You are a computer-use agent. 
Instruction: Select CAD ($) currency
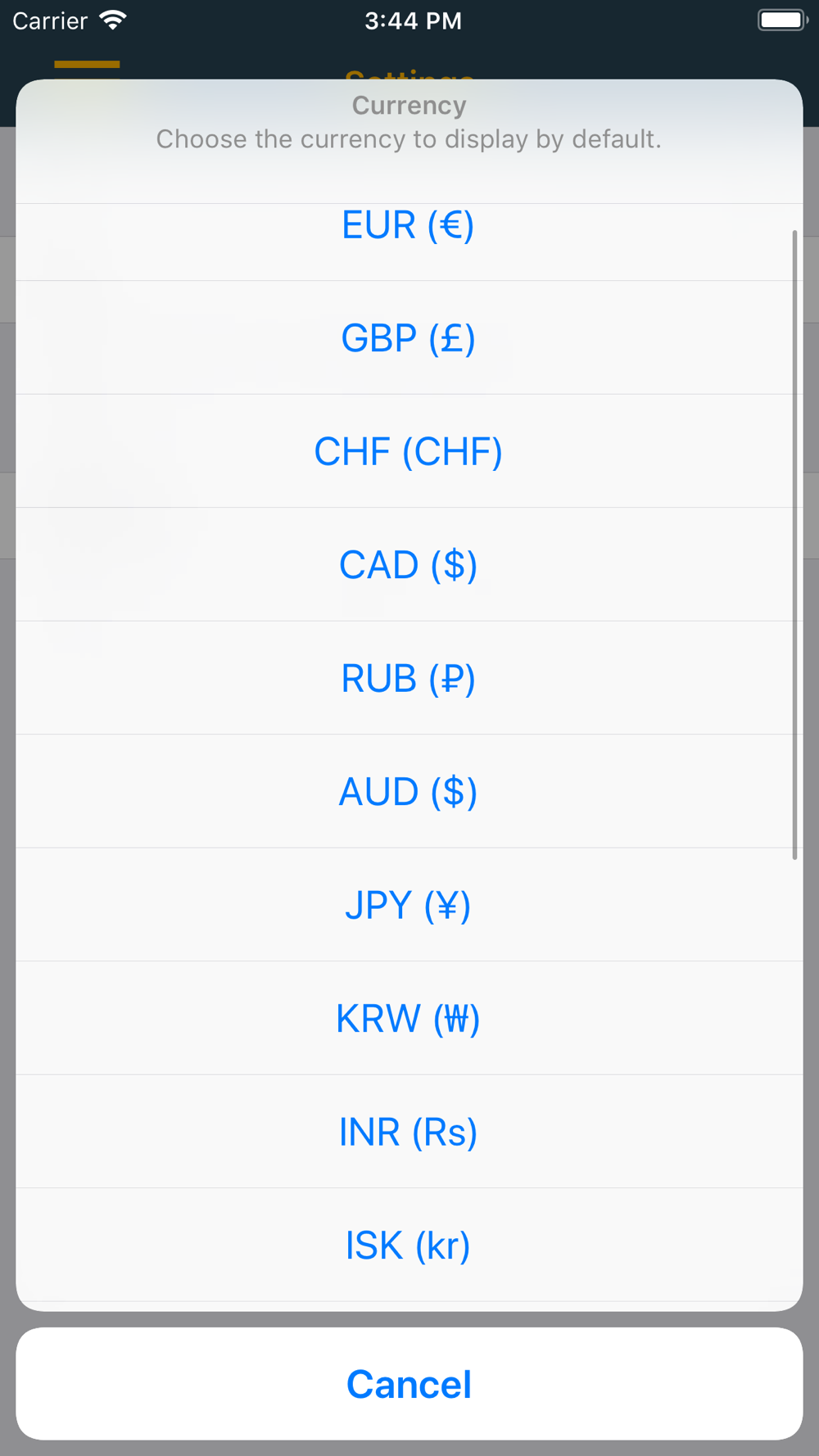(409, 565)
